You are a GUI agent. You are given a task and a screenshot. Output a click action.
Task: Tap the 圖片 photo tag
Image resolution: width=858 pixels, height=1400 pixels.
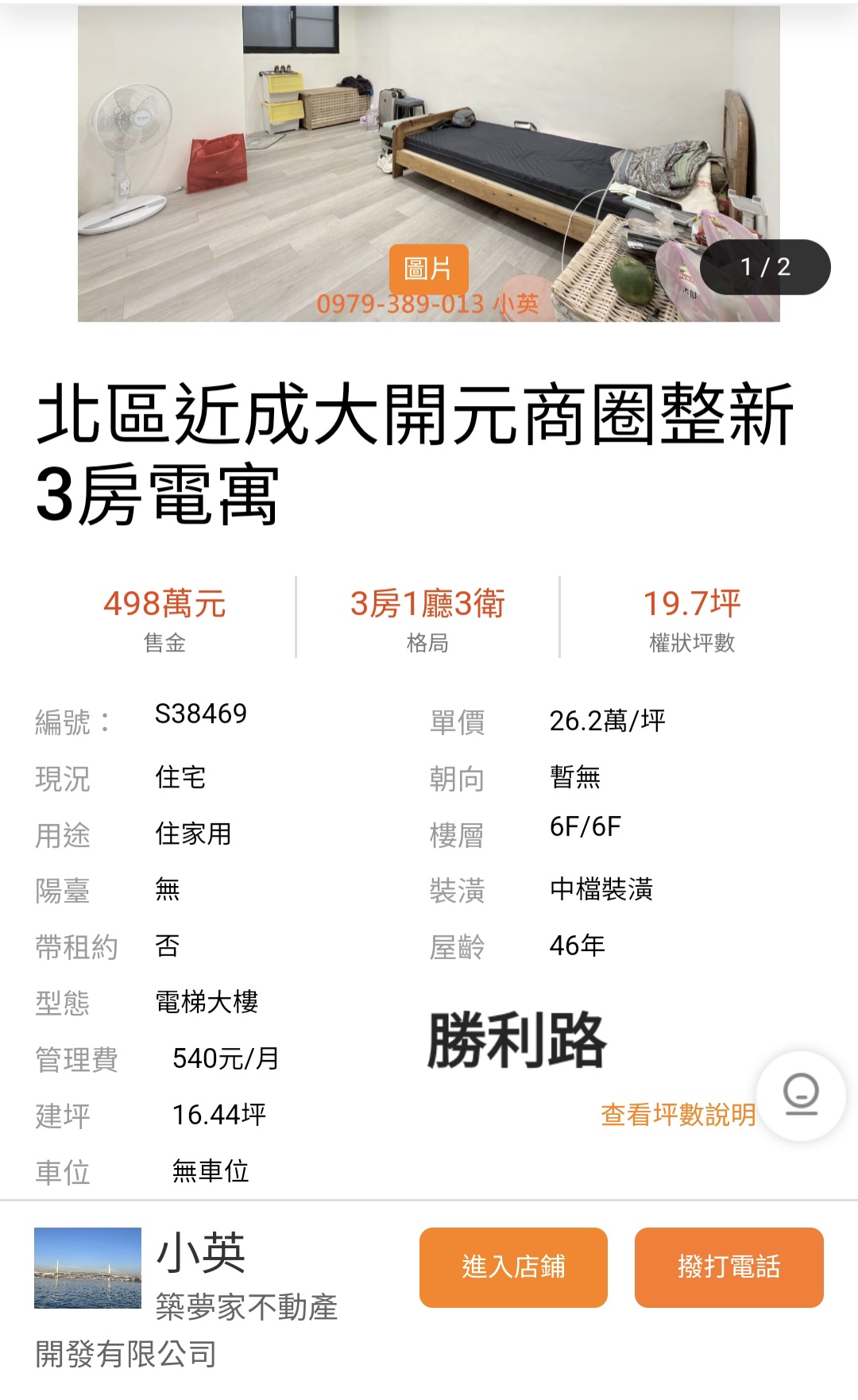click(x=428, y=269)
